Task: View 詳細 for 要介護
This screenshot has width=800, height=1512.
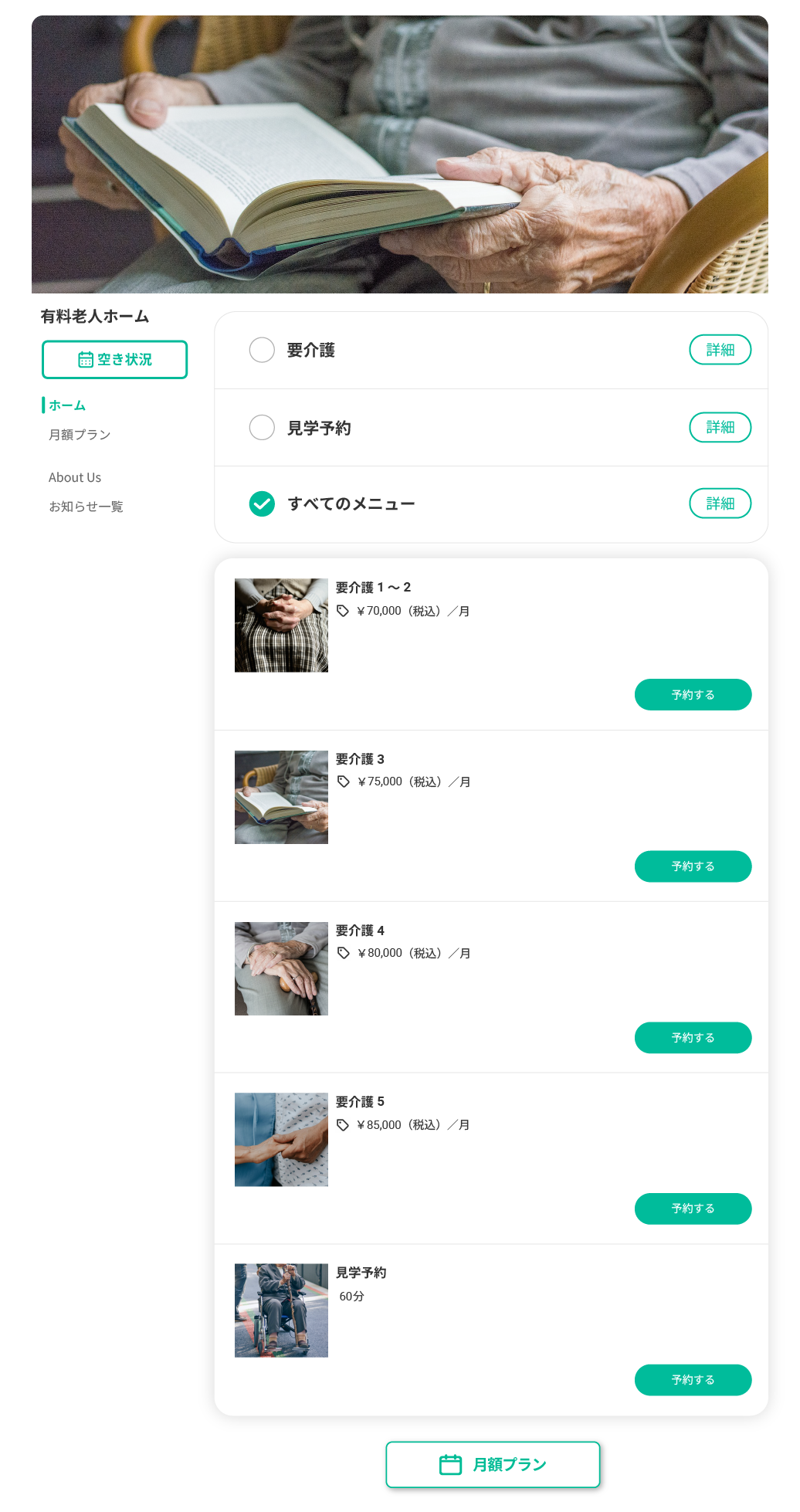Action: 720,350
